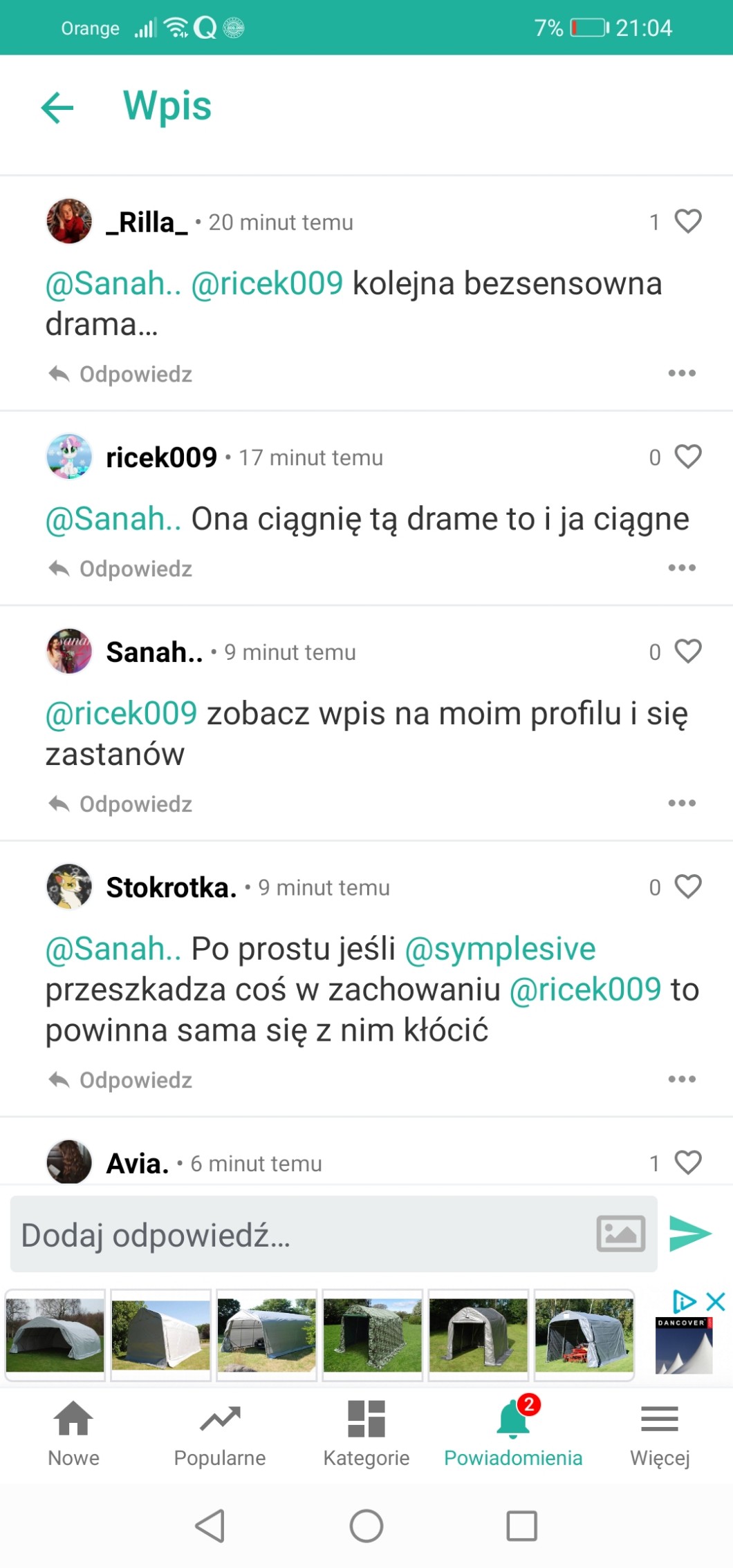Reply to ricek009's comment
The height and width of the screenshot is (1568, 733).
pos(121,569)
